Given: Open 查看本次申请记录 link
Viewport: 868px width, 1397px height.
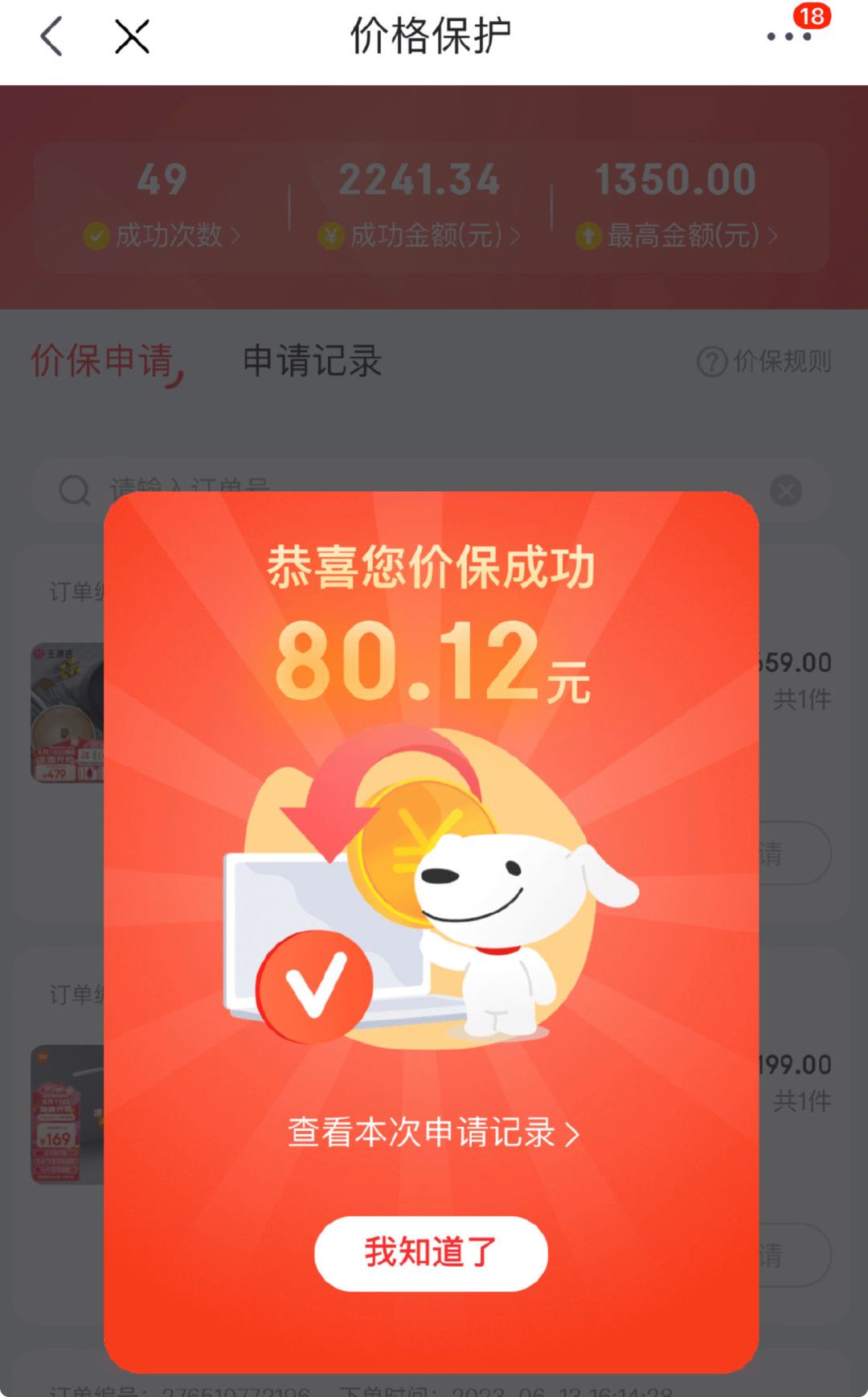Looking at the screenshot, I should [x=432, y=1133].
